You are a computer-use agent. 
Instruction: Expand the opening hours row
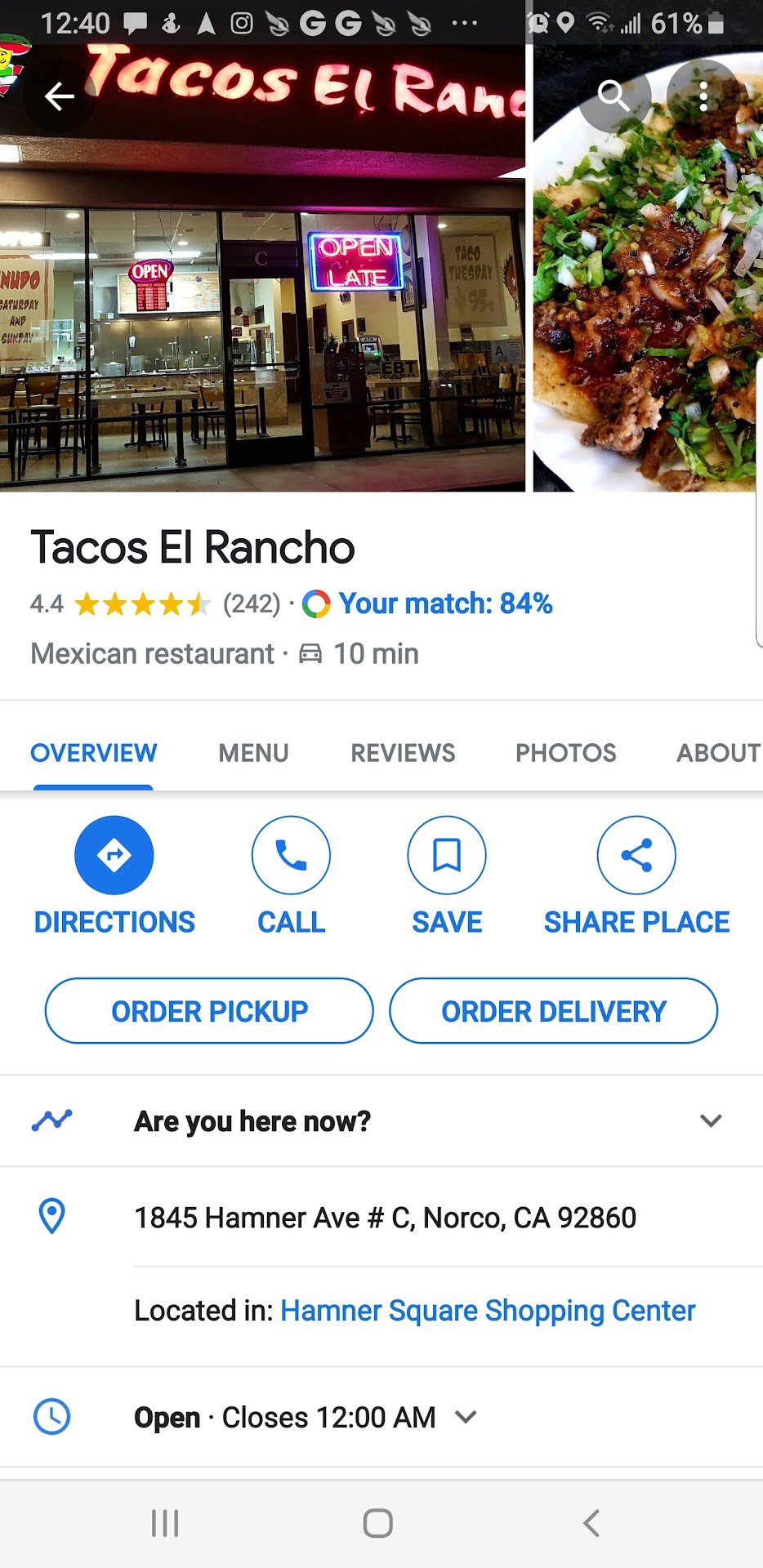pyautogui.click(x=466, y=1417)
